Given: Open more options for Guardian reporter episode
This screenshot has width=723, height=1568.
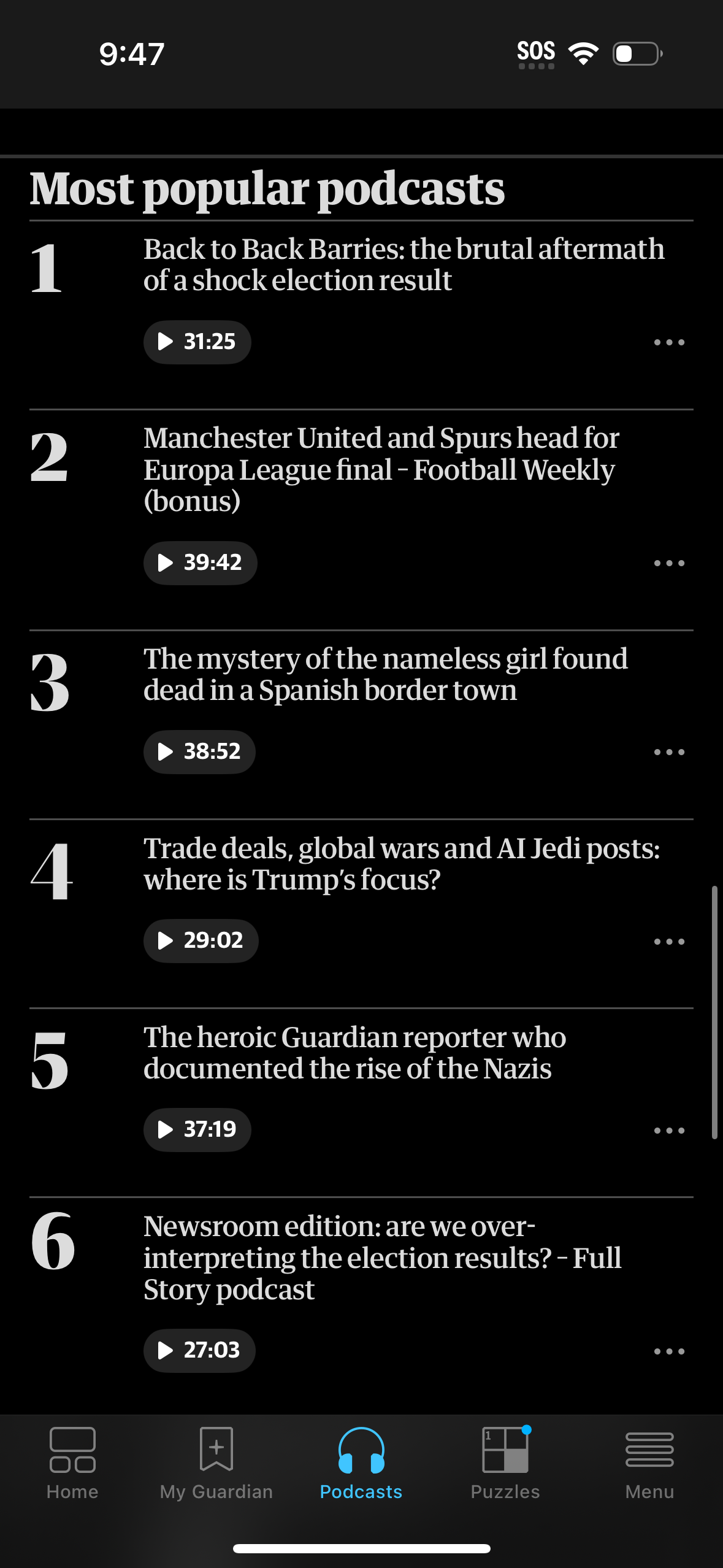Looking at the screenshot, I should pyautogui.click(x=668, y=1130).
